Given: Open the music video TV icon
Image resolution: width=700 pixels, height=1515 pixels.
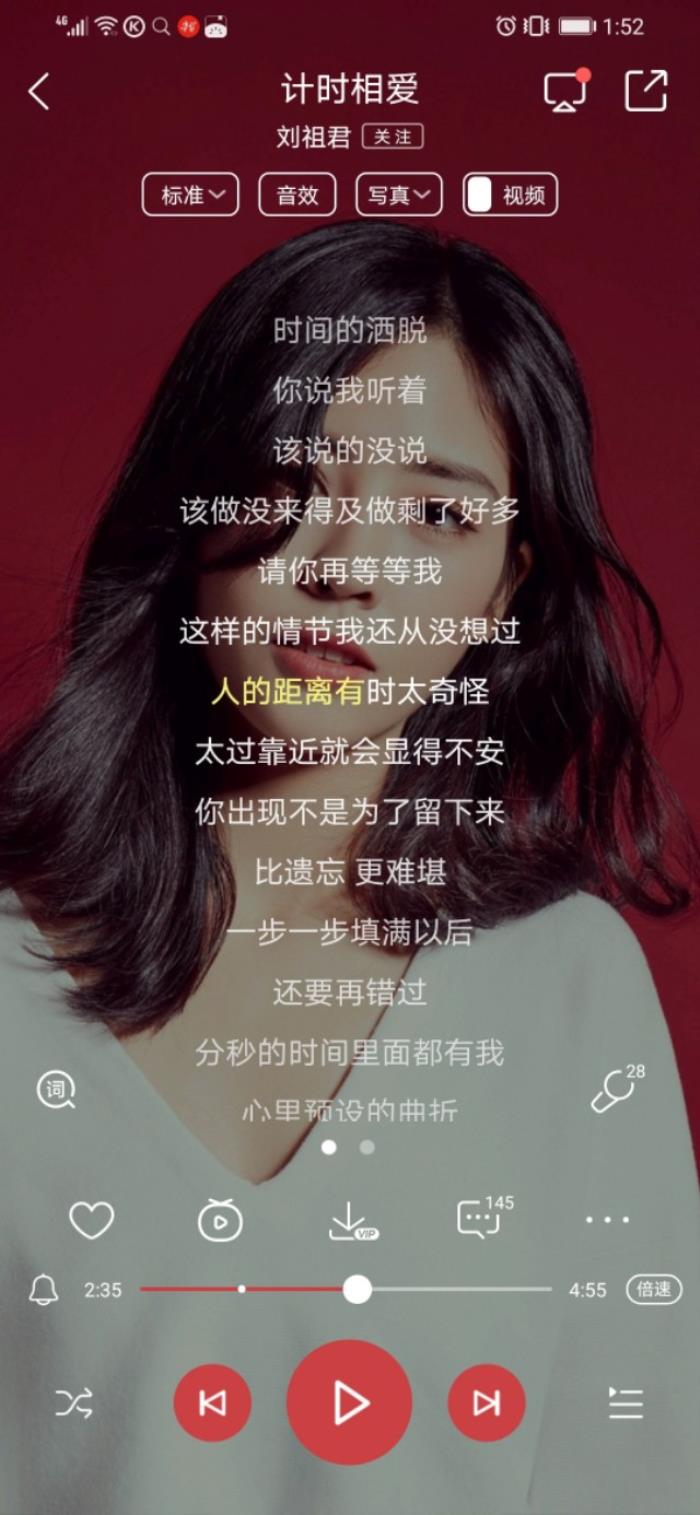Looking at the screenshot, I should pyautogui.click(x=220, y=1220).
